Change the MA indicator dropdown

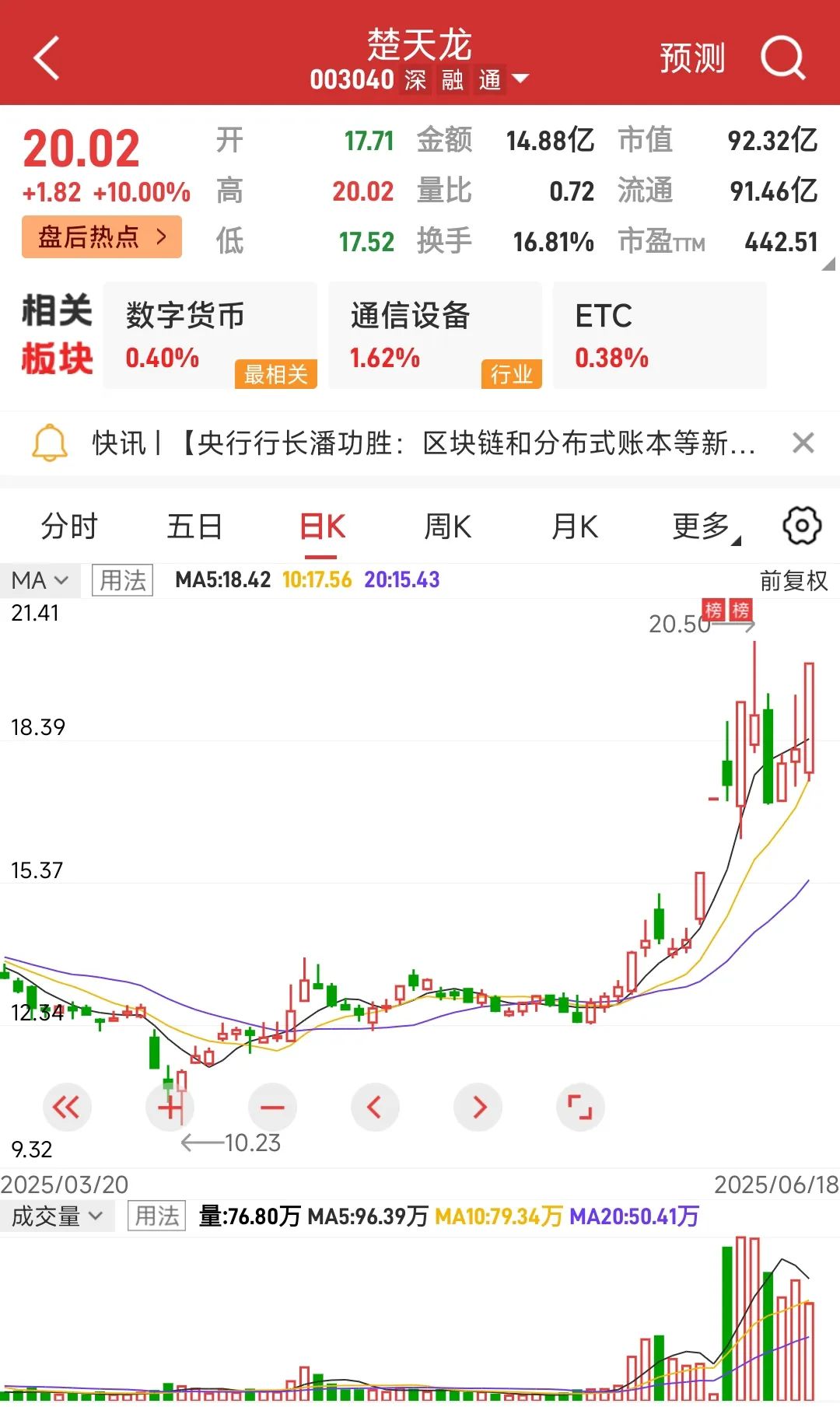40,580
